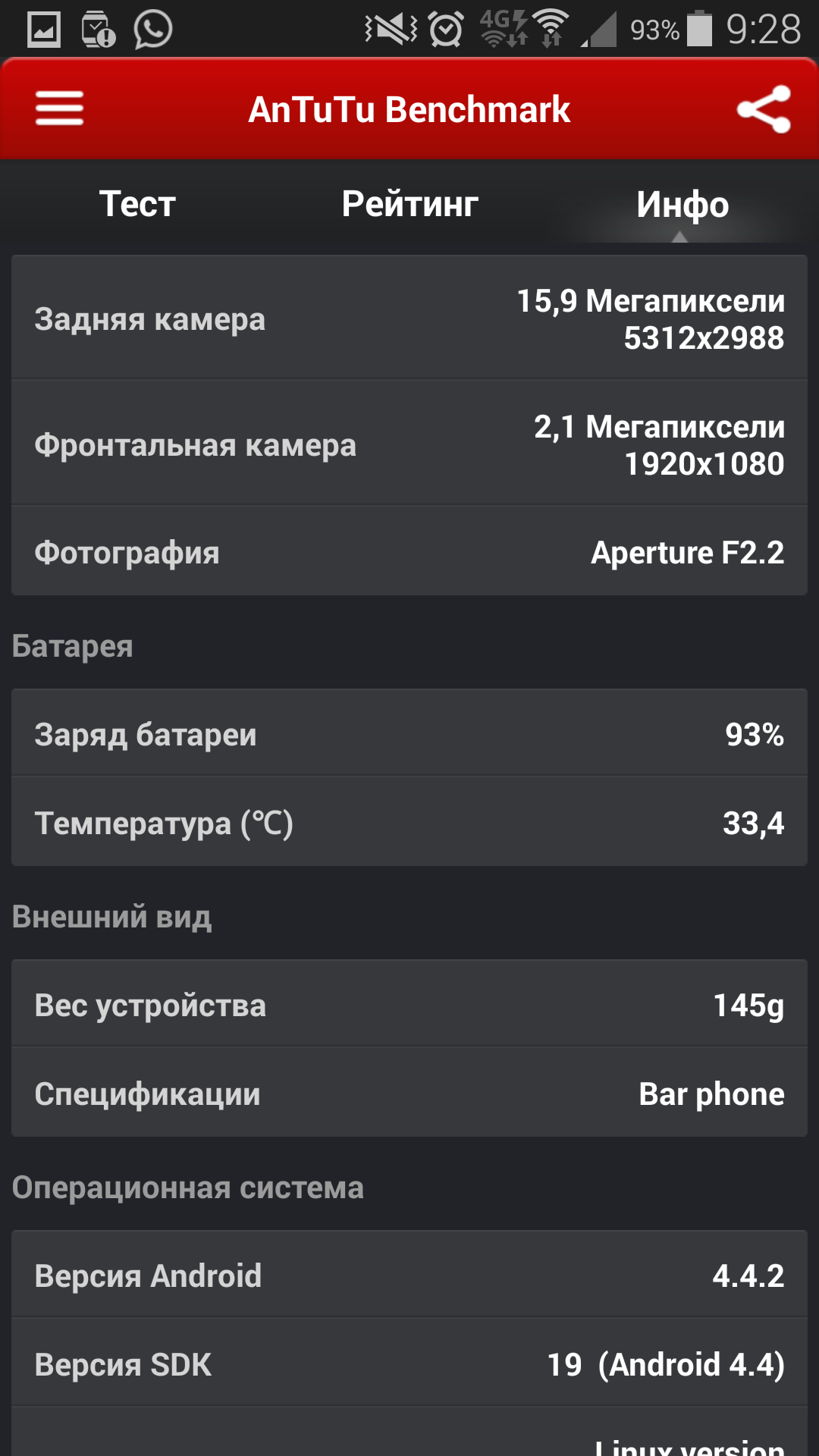Switch to the Рейтинг tab
This screenshot has height=1456, width=819.
click(x=409, y=204)
